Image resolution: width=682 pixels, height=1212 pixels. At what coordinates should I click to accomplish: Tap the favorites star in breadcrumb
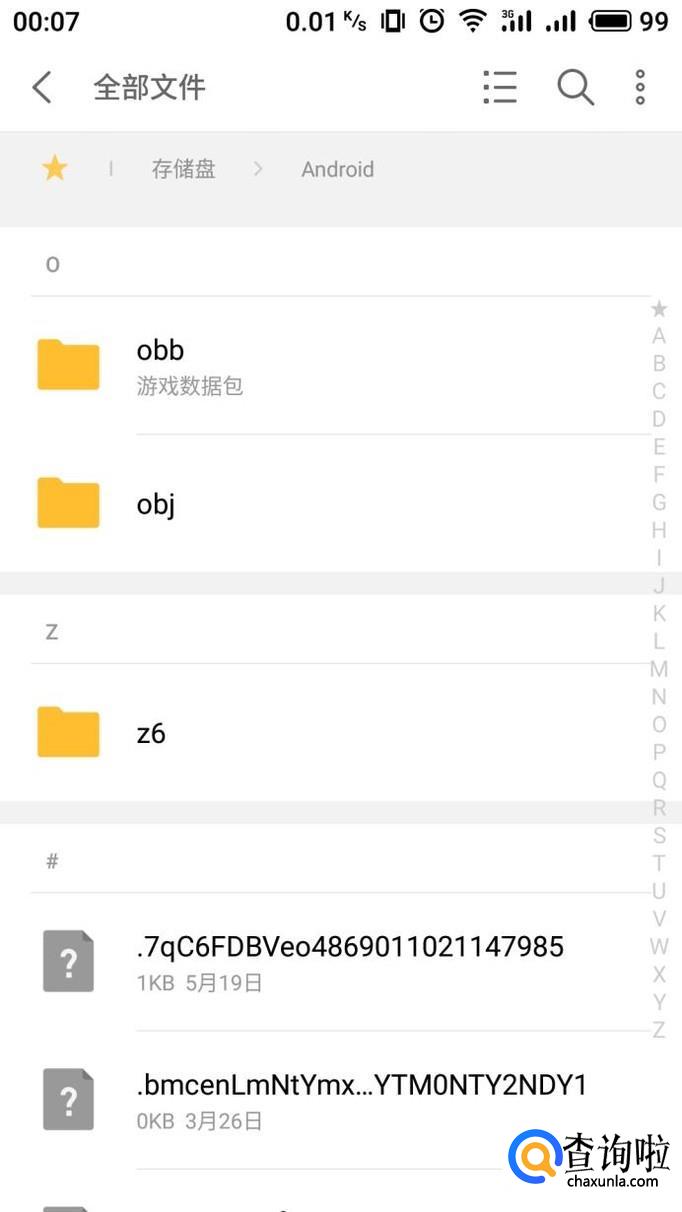click(54, 169)
